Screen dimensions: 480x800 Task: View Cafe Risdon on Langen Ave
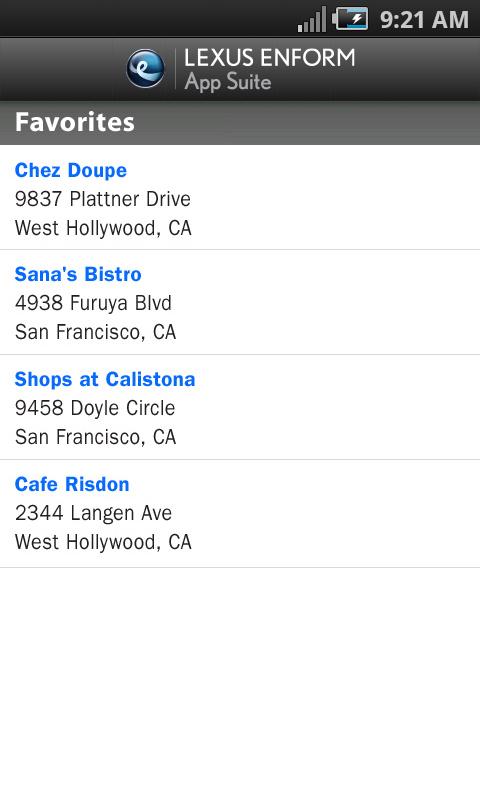click(240, 513)
